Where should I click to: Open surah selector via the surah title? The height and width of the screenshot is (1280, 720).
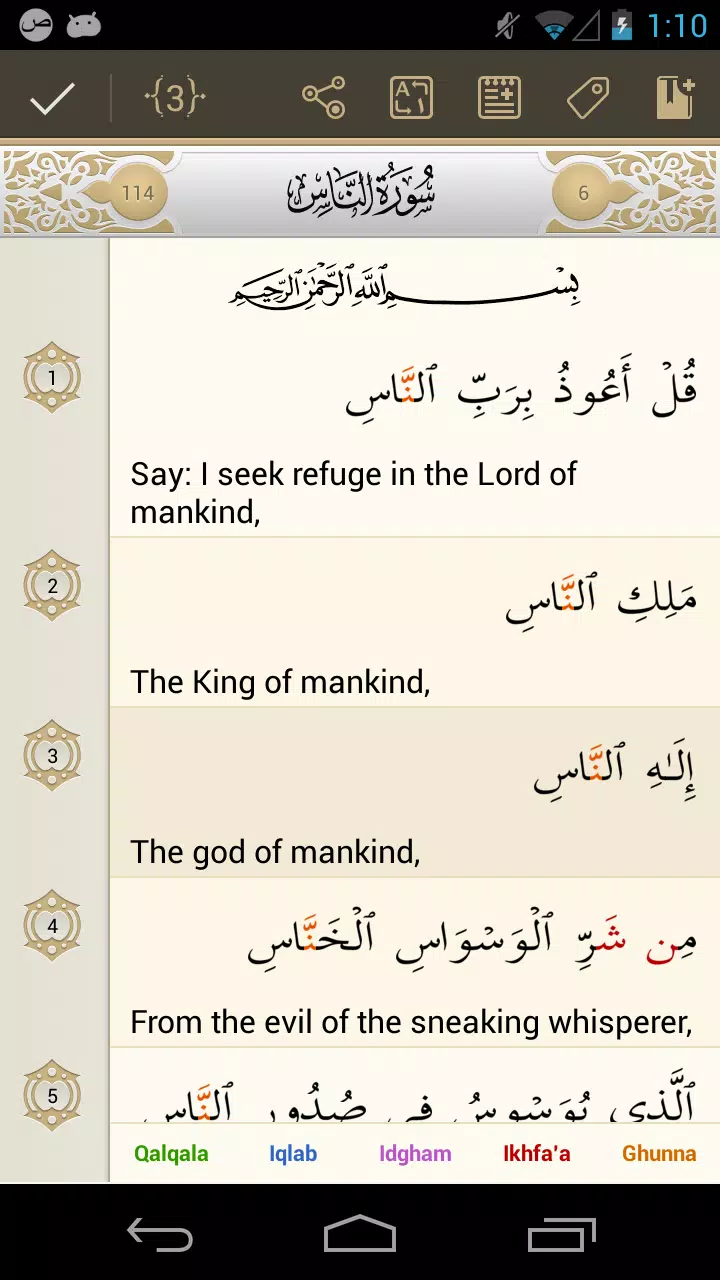coord(360,190)
